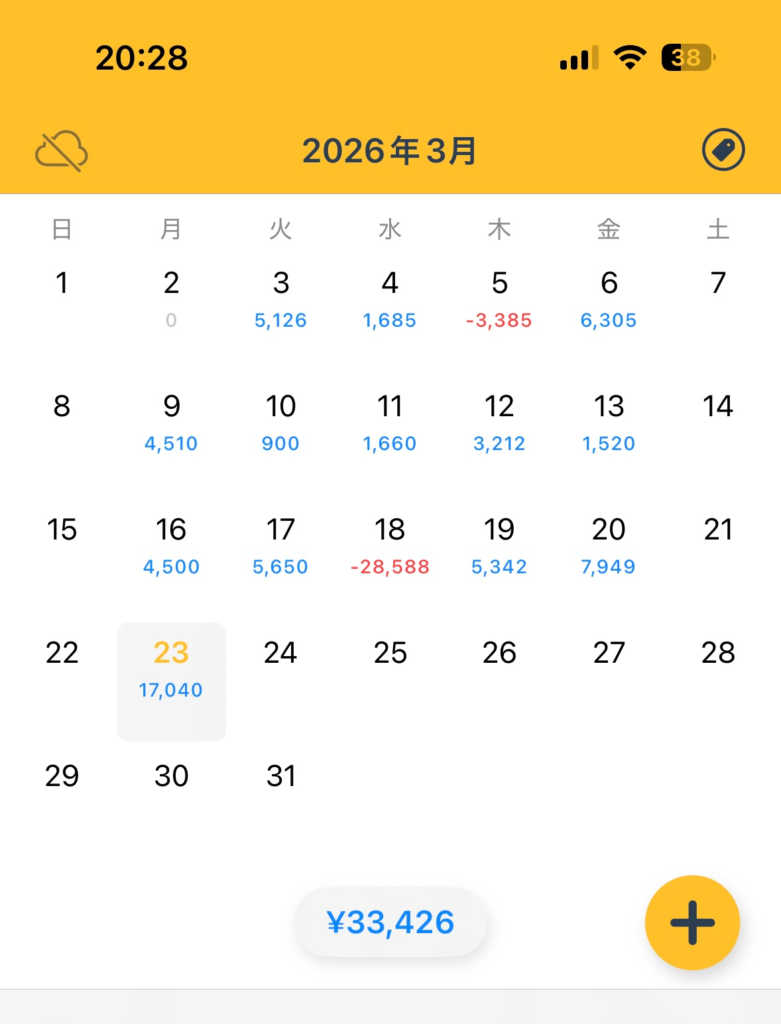Tap the cloud sync off icon
The width and height of the screenshot is (781, 1024).
point(62,152)
